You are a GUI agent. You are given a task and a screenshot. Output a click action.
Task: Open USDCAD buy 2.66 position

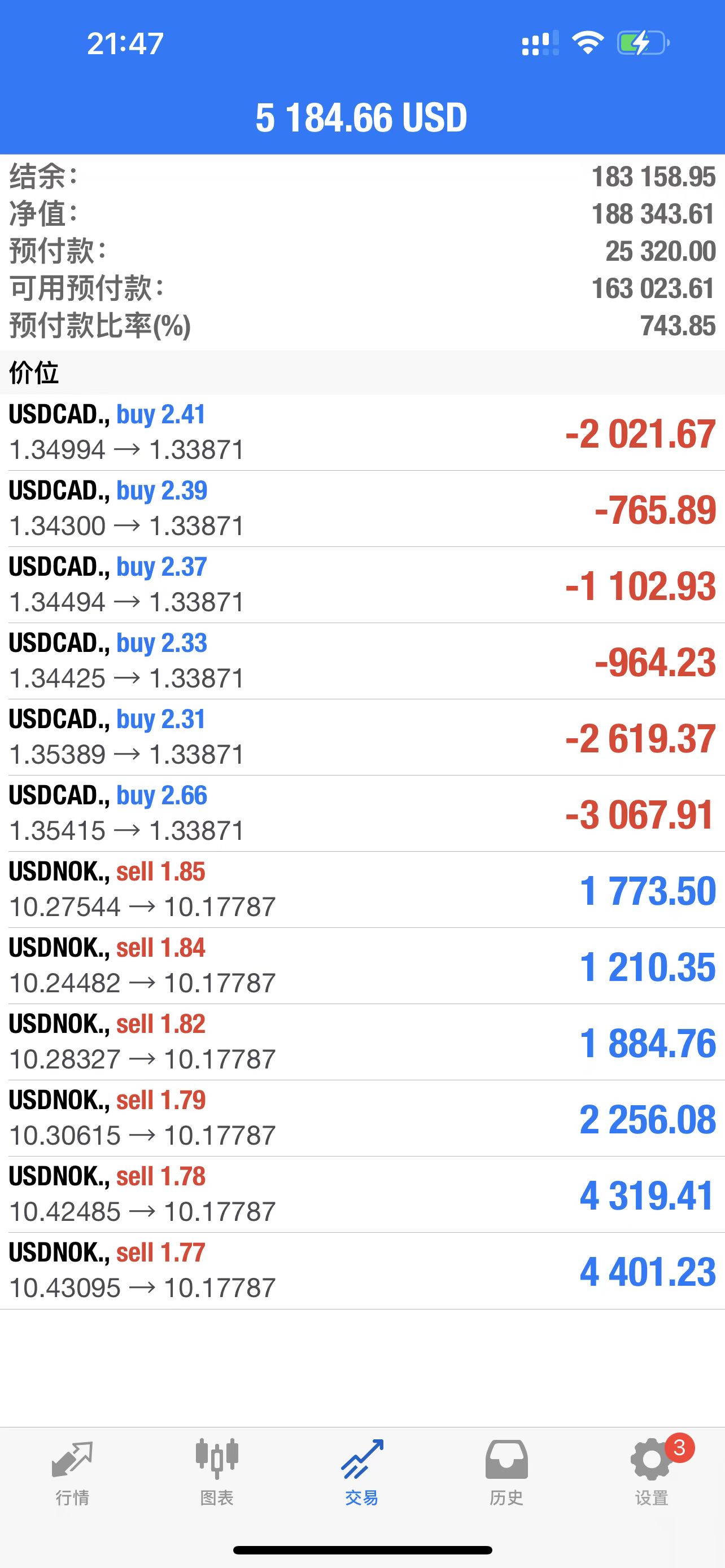click(362, 813)
